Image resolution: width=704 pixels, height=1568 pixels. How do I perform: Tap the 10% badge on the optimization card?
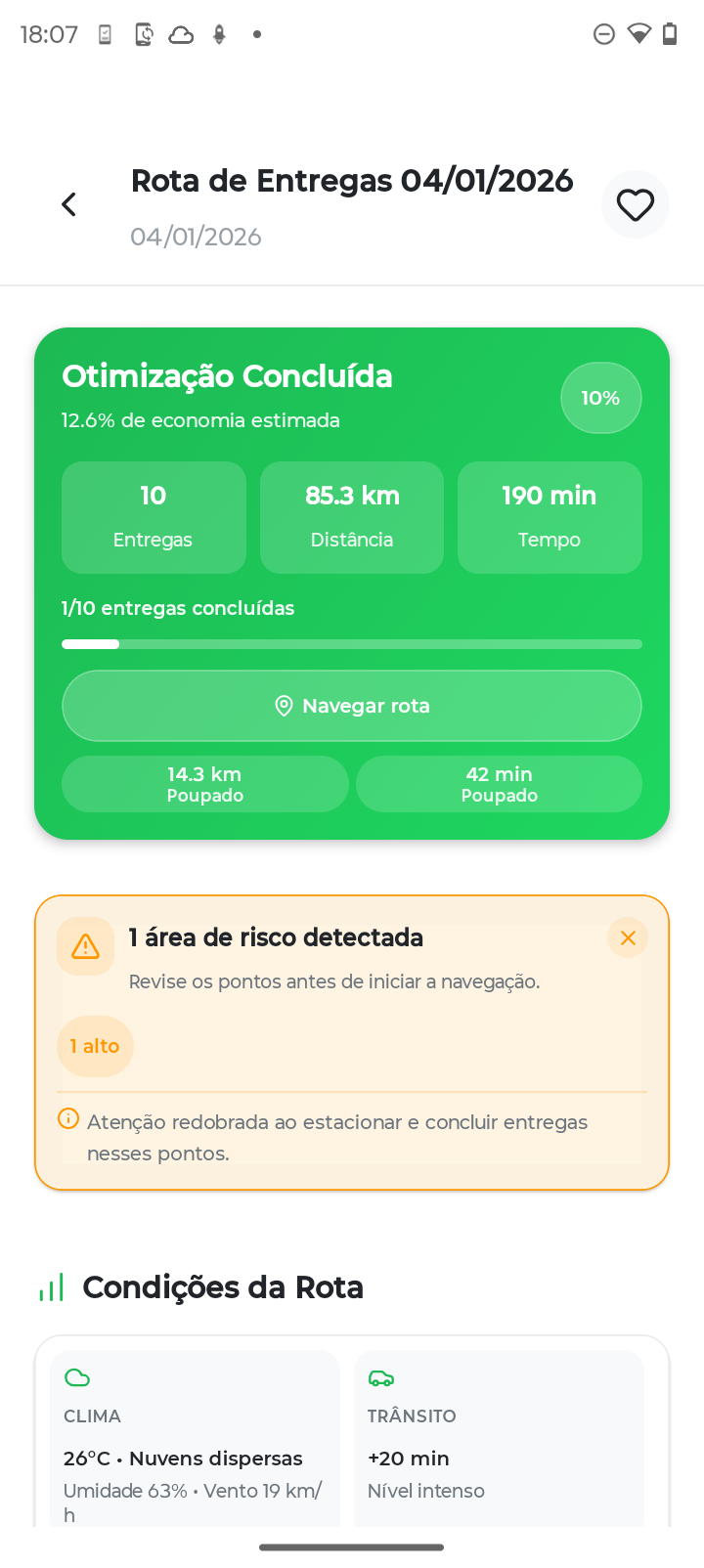click(x=600, y=398)
